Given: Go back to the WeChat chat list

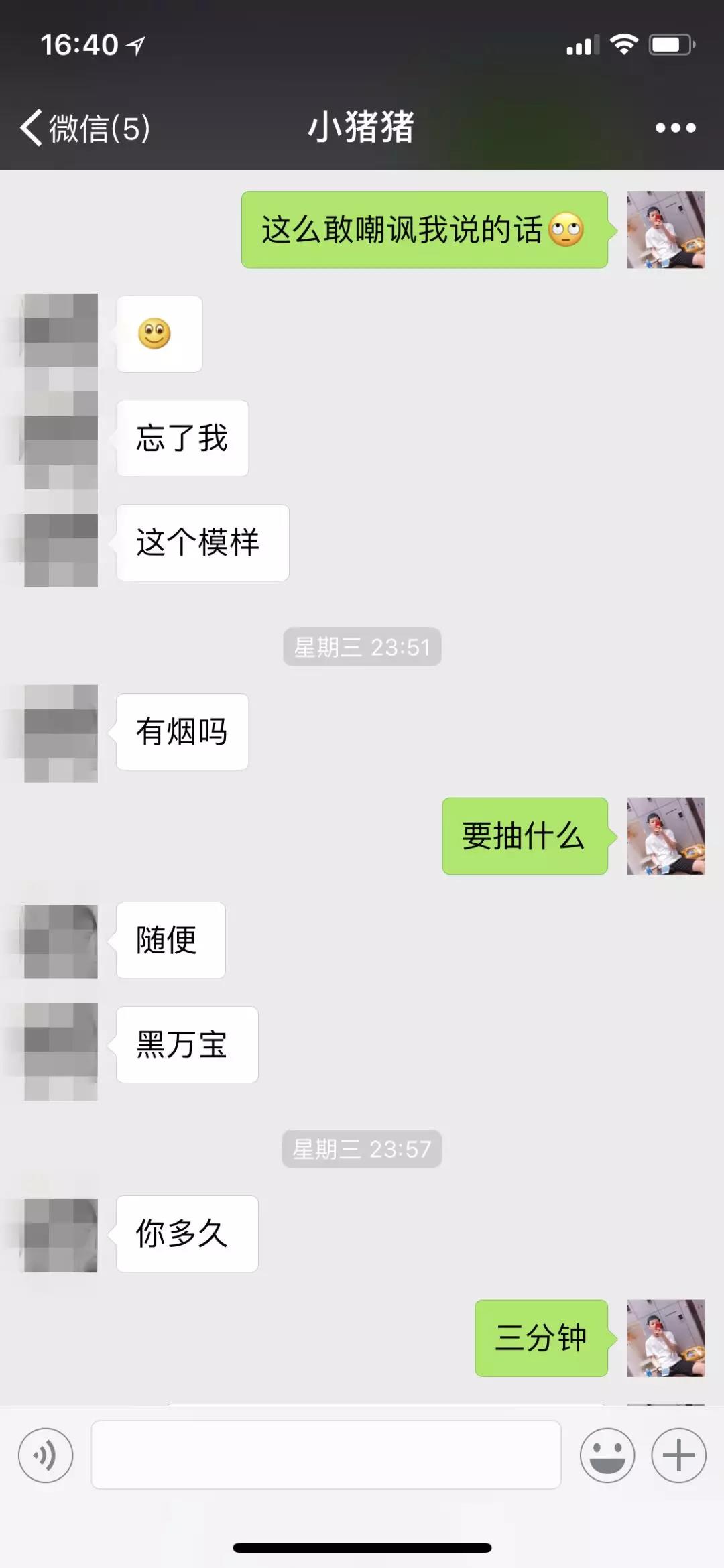Looking at the screenshot, I should coord(84,127).
